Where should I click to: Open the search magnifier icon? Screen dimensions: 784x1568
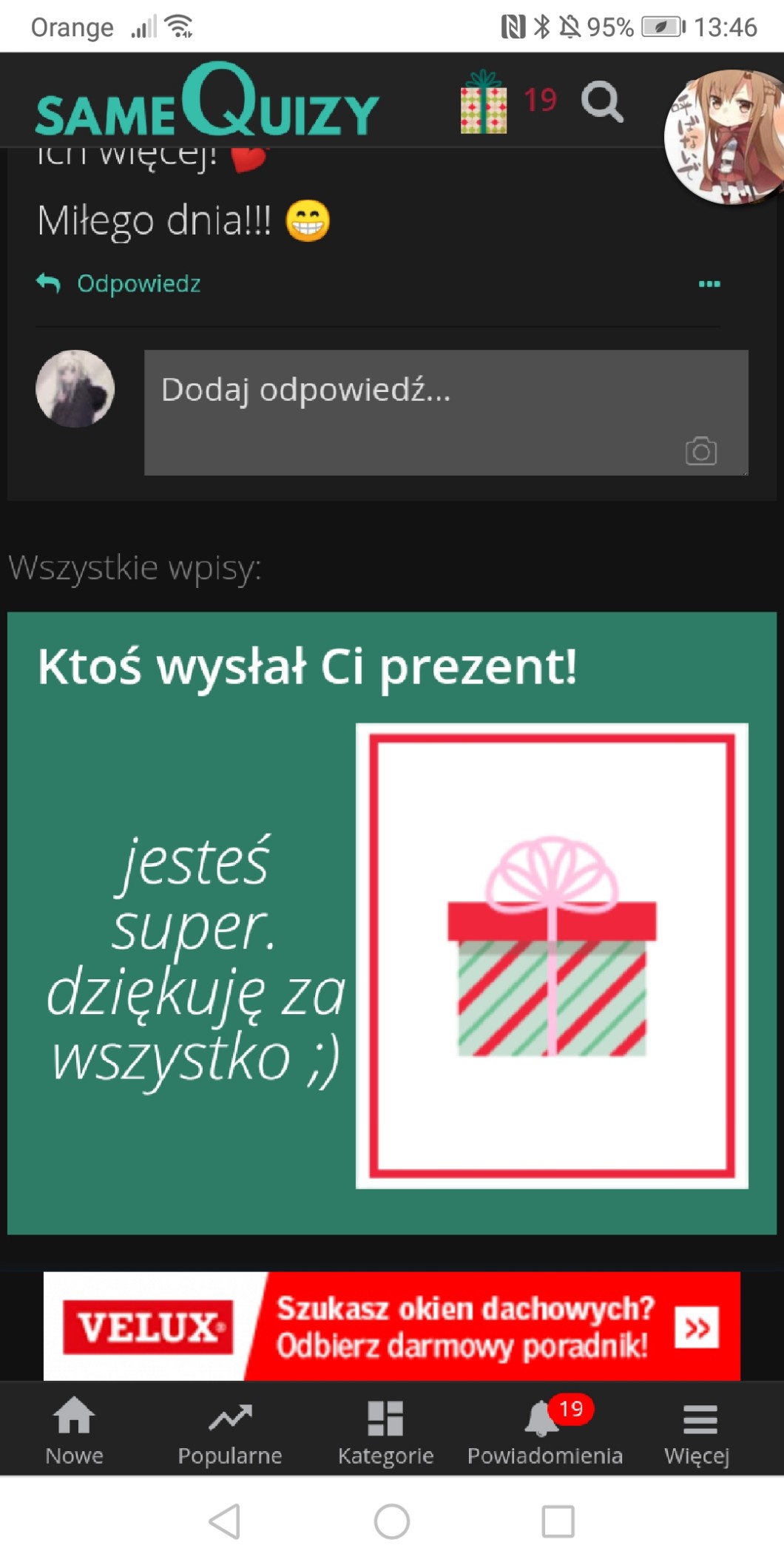pos(602,102)
